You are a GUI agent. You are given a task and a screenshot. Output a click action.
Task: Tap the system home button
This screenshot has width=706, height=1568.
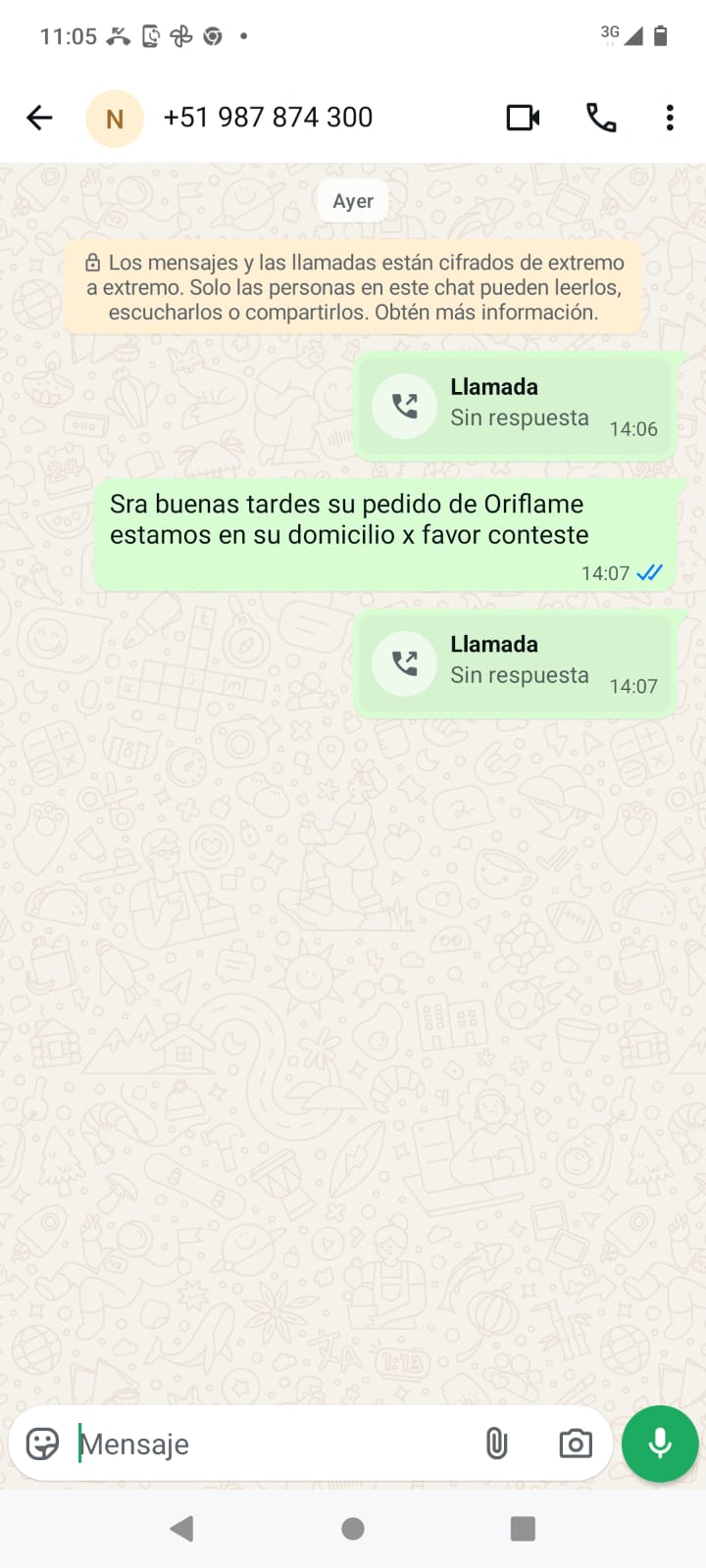tap(353, 1529)
